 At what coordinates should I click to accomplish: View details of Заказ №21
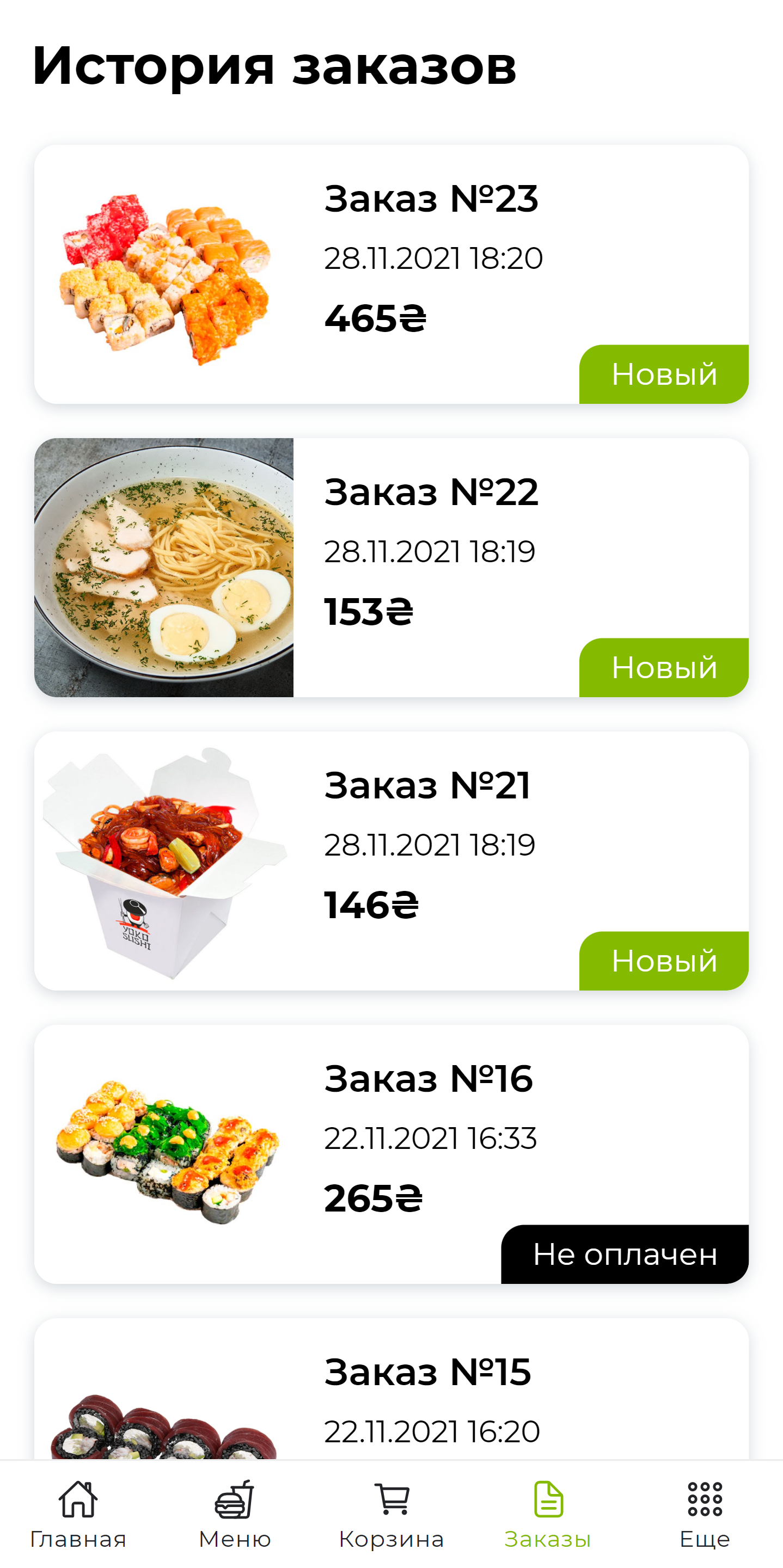tap(391, 860)
